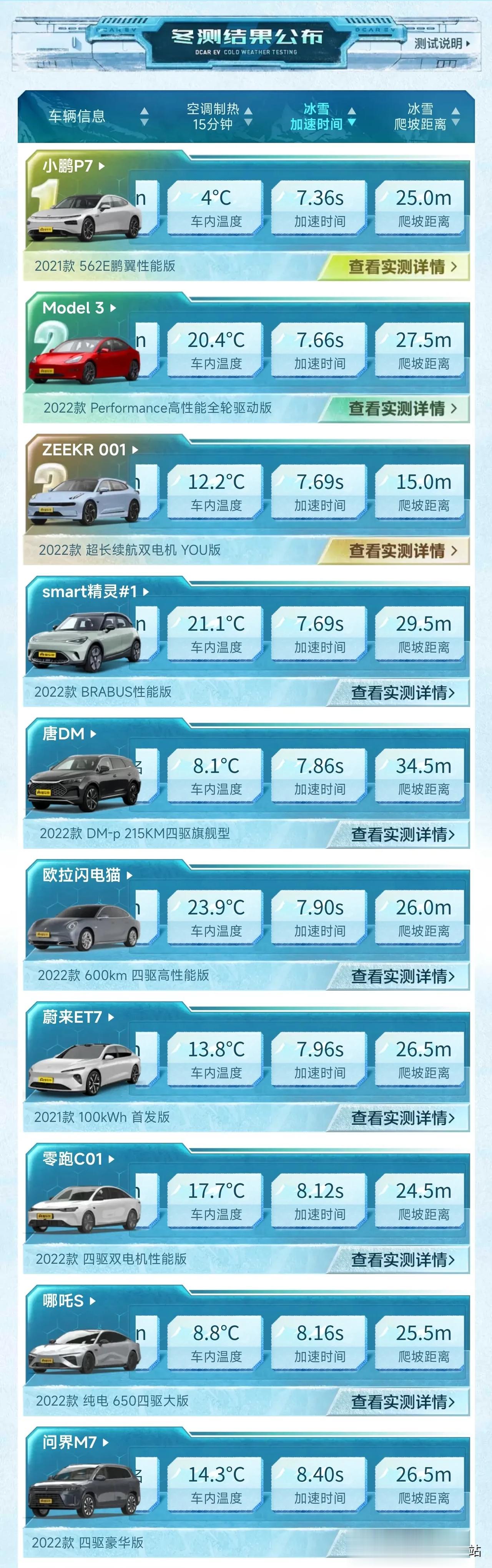Open the 测试说明 link
Screen dimensions: 492x1568
tap(442, 43)
